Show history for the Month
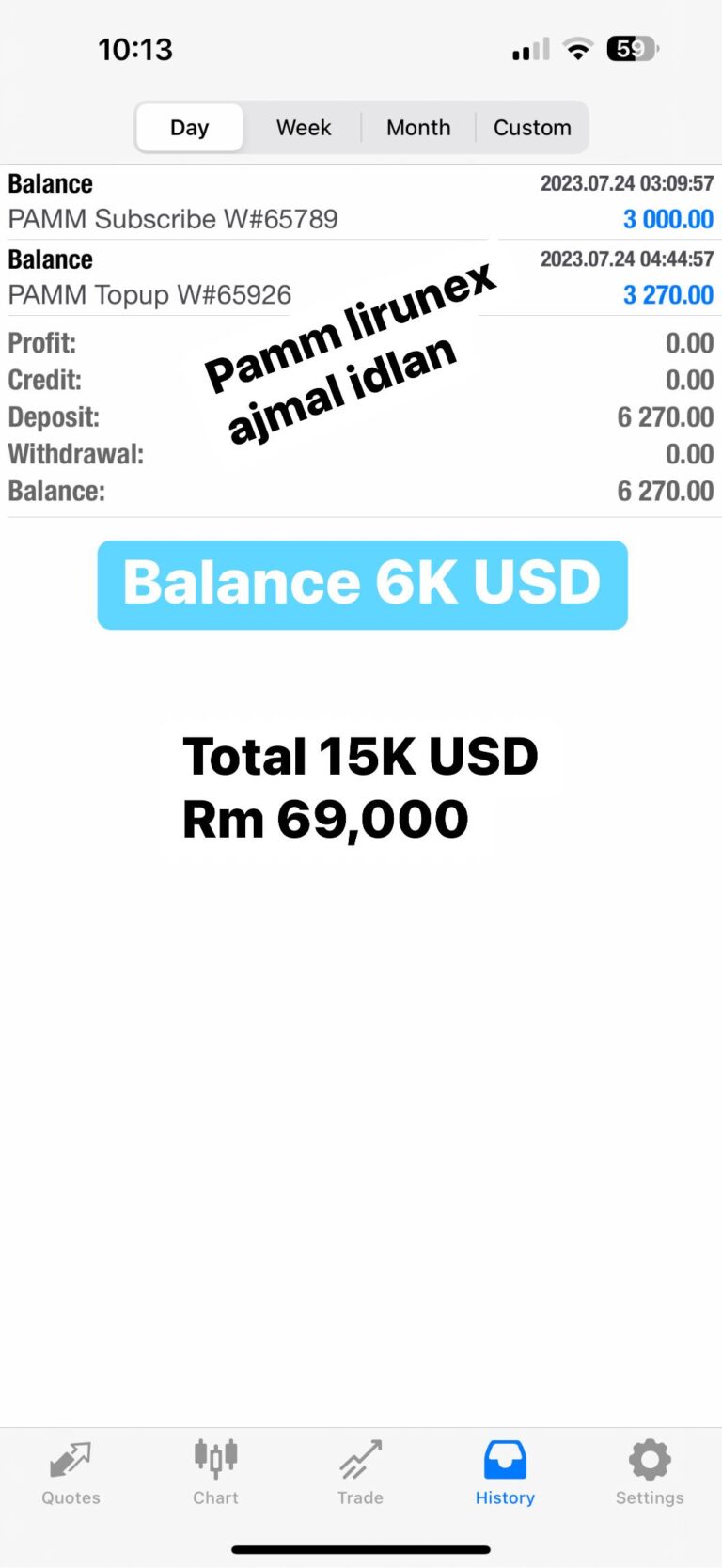This screenshot has height=1568, width=722. tap(418, 128)
